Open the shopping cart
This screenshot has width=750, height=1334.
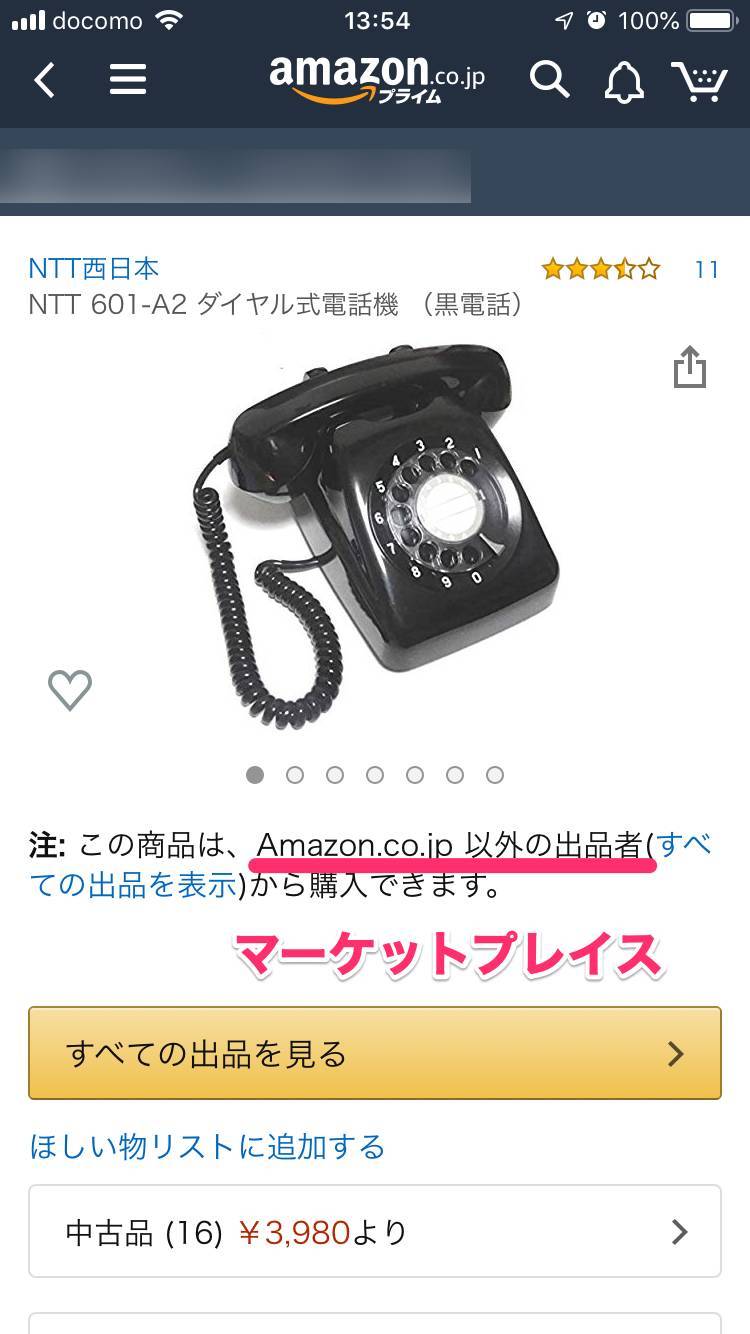click(699, 80)
